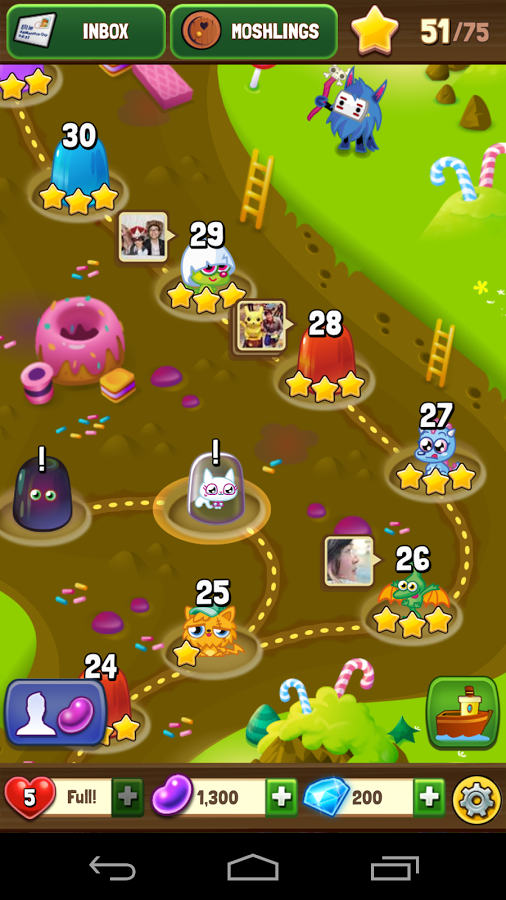View friend's photo beside level 26

pos(349,561)
